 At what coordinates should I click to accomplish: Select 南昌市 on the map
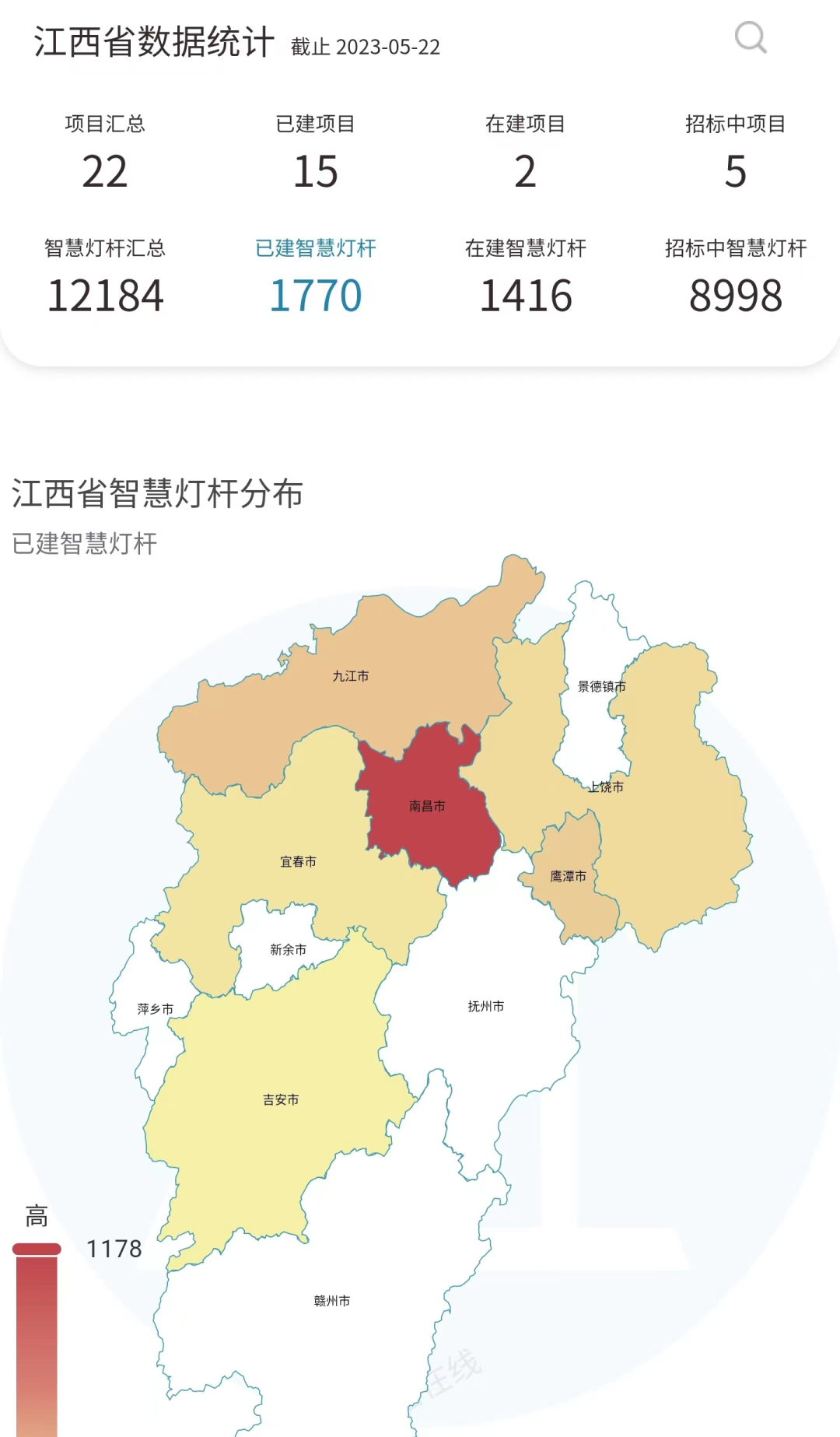coord(427,806)
